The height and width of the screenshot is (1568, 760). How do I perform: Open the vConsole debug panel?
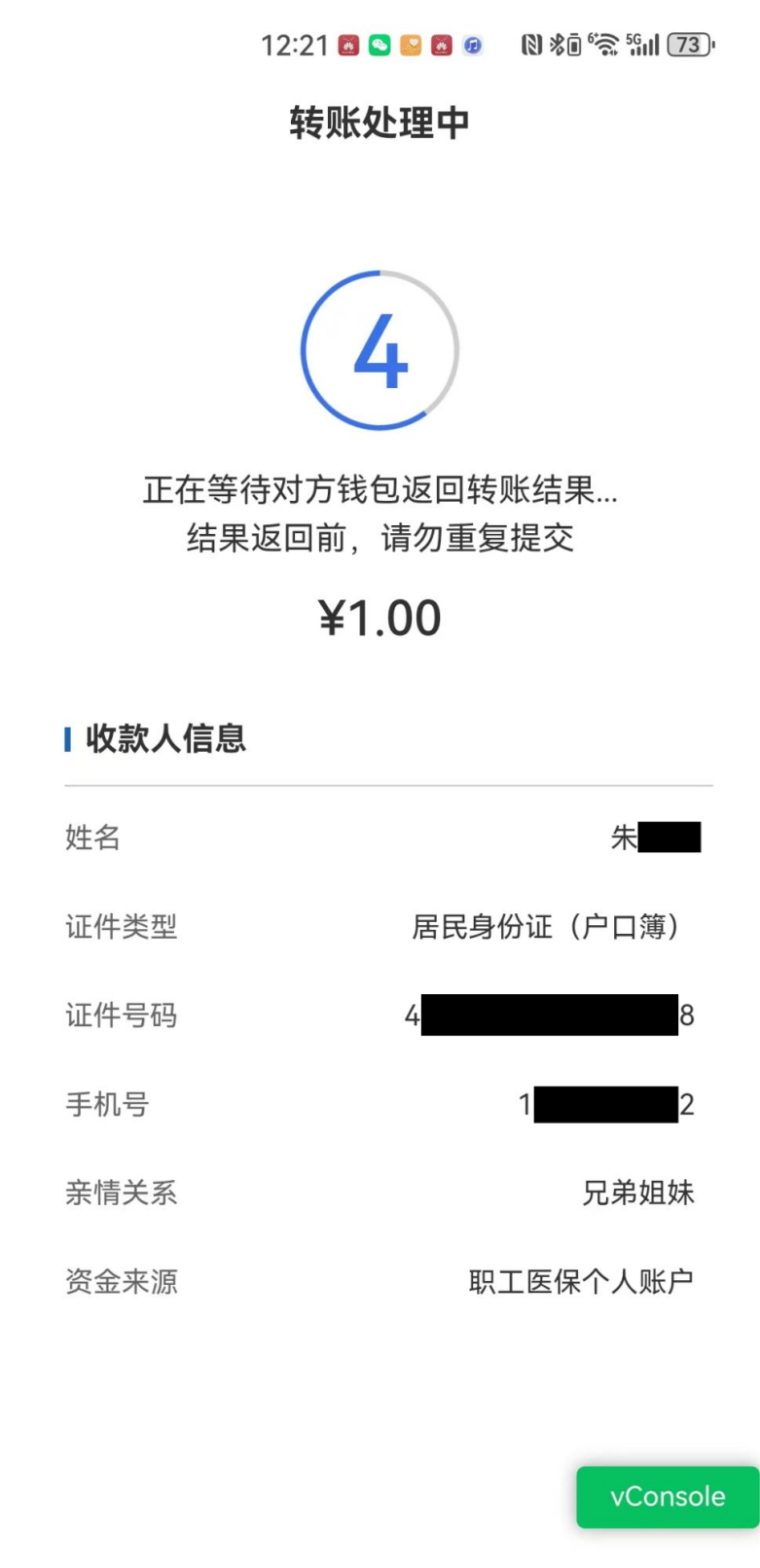pyautogui.click(x=668, y=1497)
